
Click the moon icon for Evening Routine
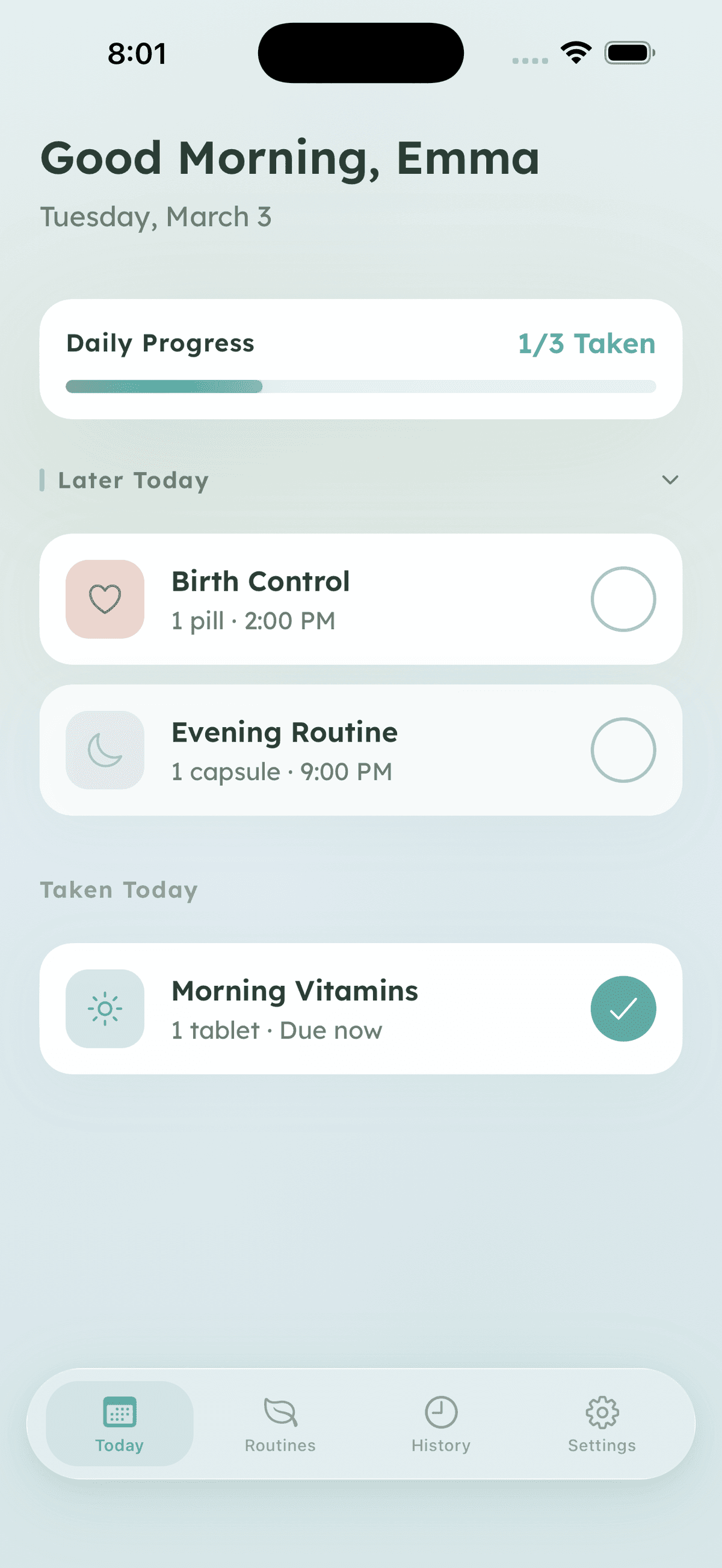(x=105, y=750)
